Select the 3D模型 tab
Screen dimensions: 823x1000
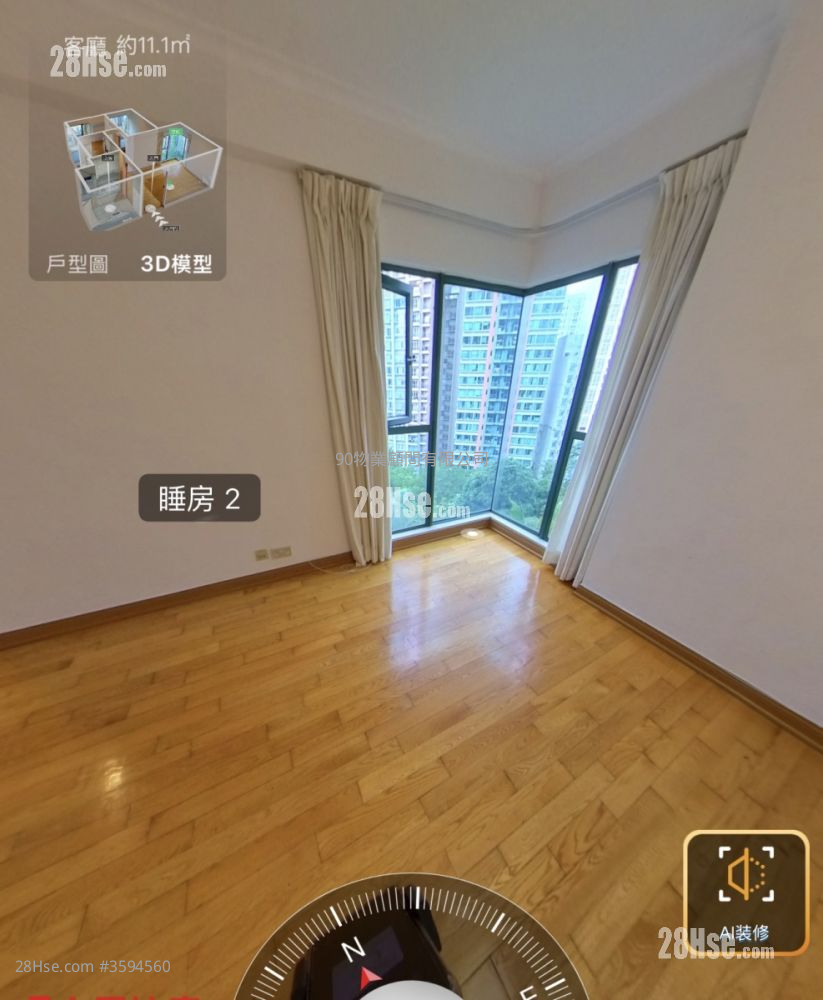tap(176, 265)
